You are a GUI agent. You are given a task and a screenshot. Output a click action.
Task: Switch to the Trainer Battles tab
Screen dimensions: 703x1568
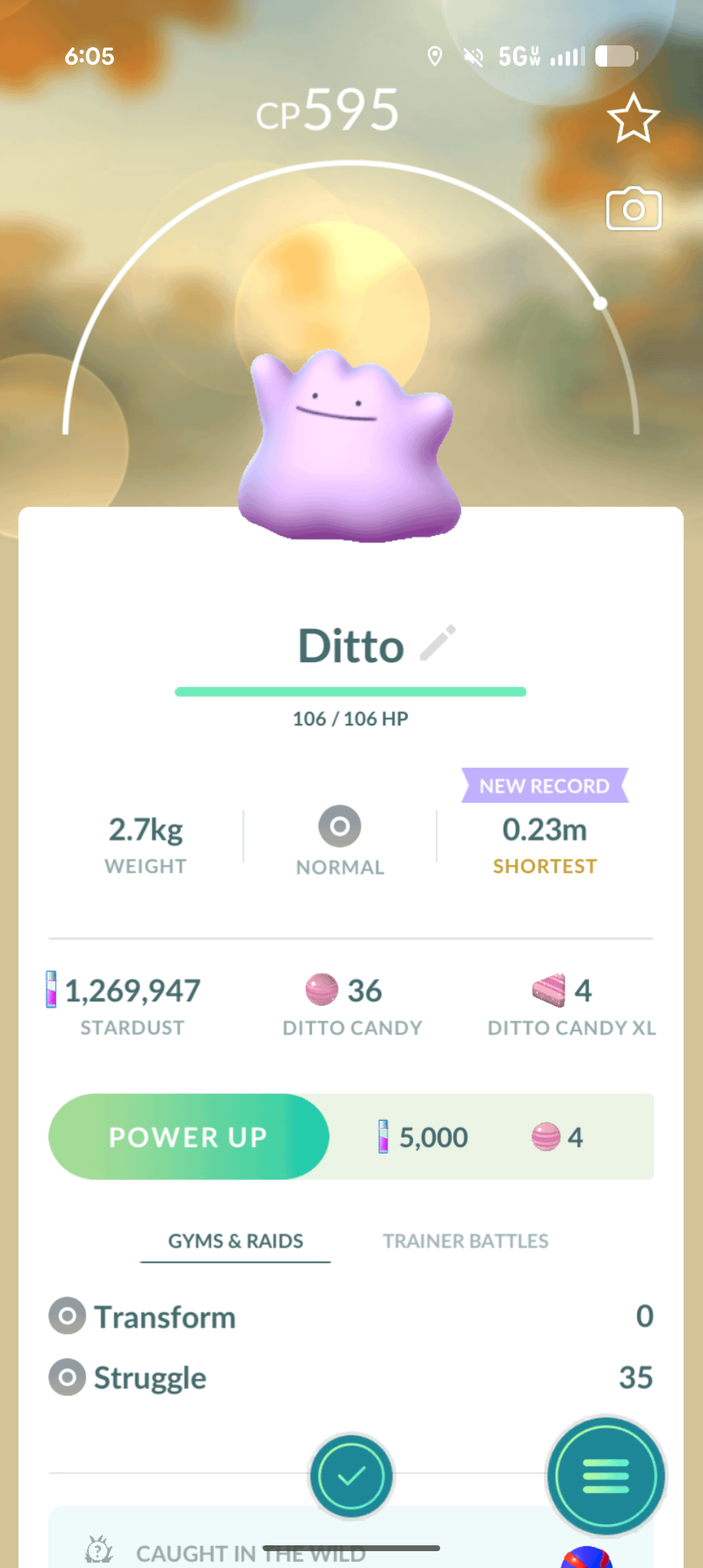465,1241
